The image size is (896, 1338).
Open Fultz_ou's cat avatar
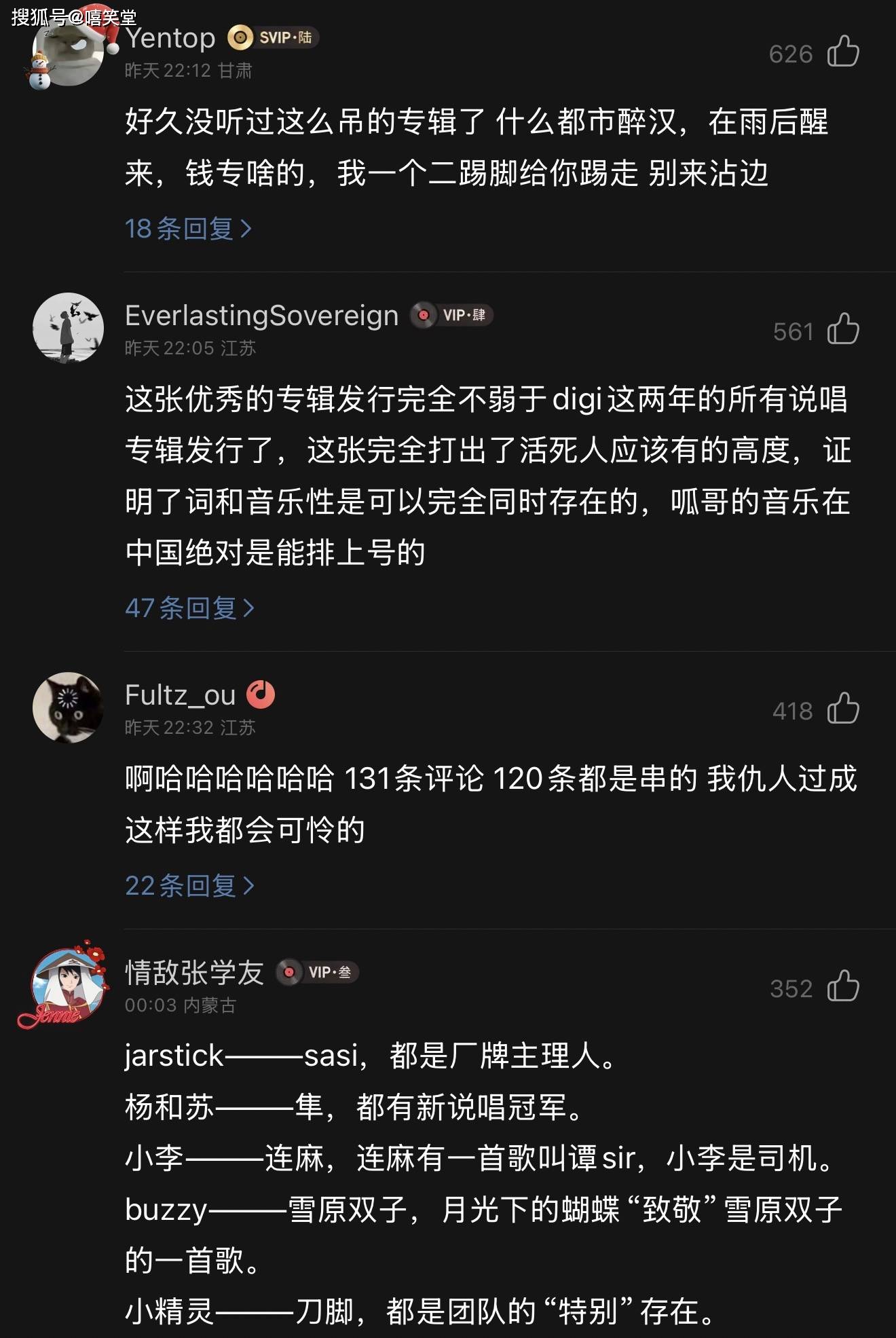coord(68,707)
